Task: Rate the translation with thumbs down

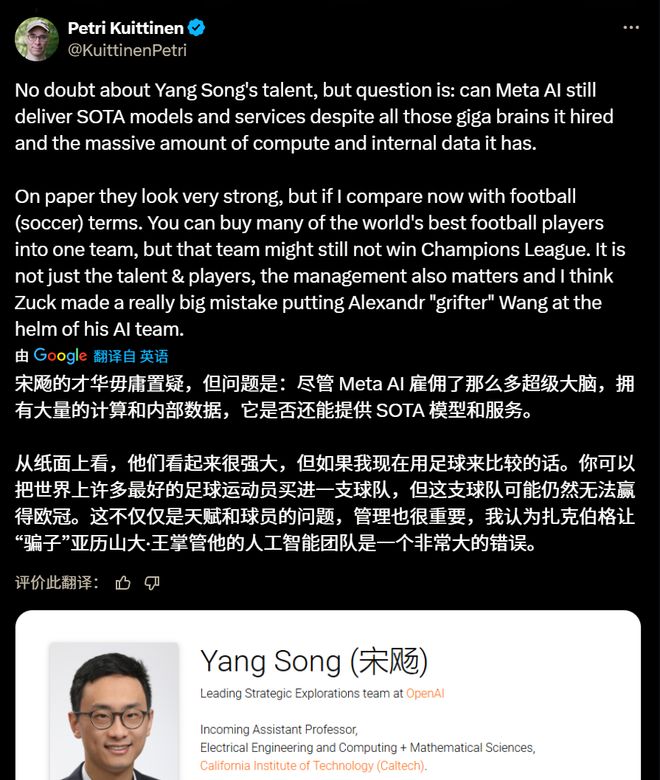Action: (x=152, y=582)
